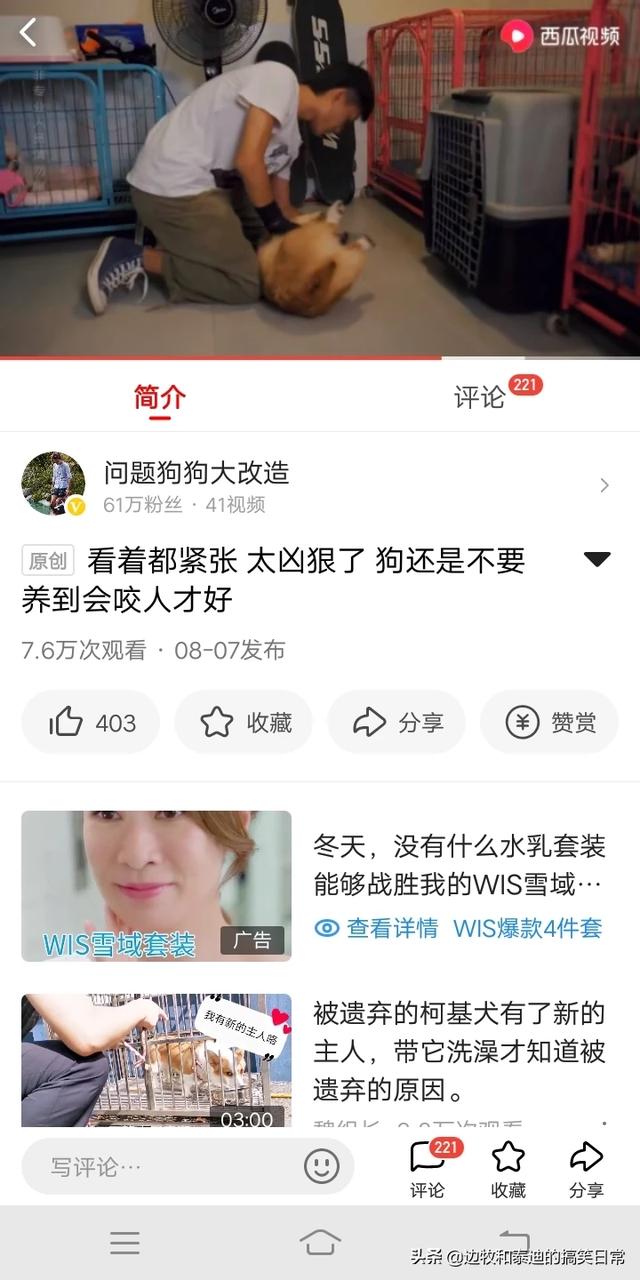Open the WIS雪域套装 ad thumbnail
This screenshot has width=640, height=1280.
[x=156, y=886]
